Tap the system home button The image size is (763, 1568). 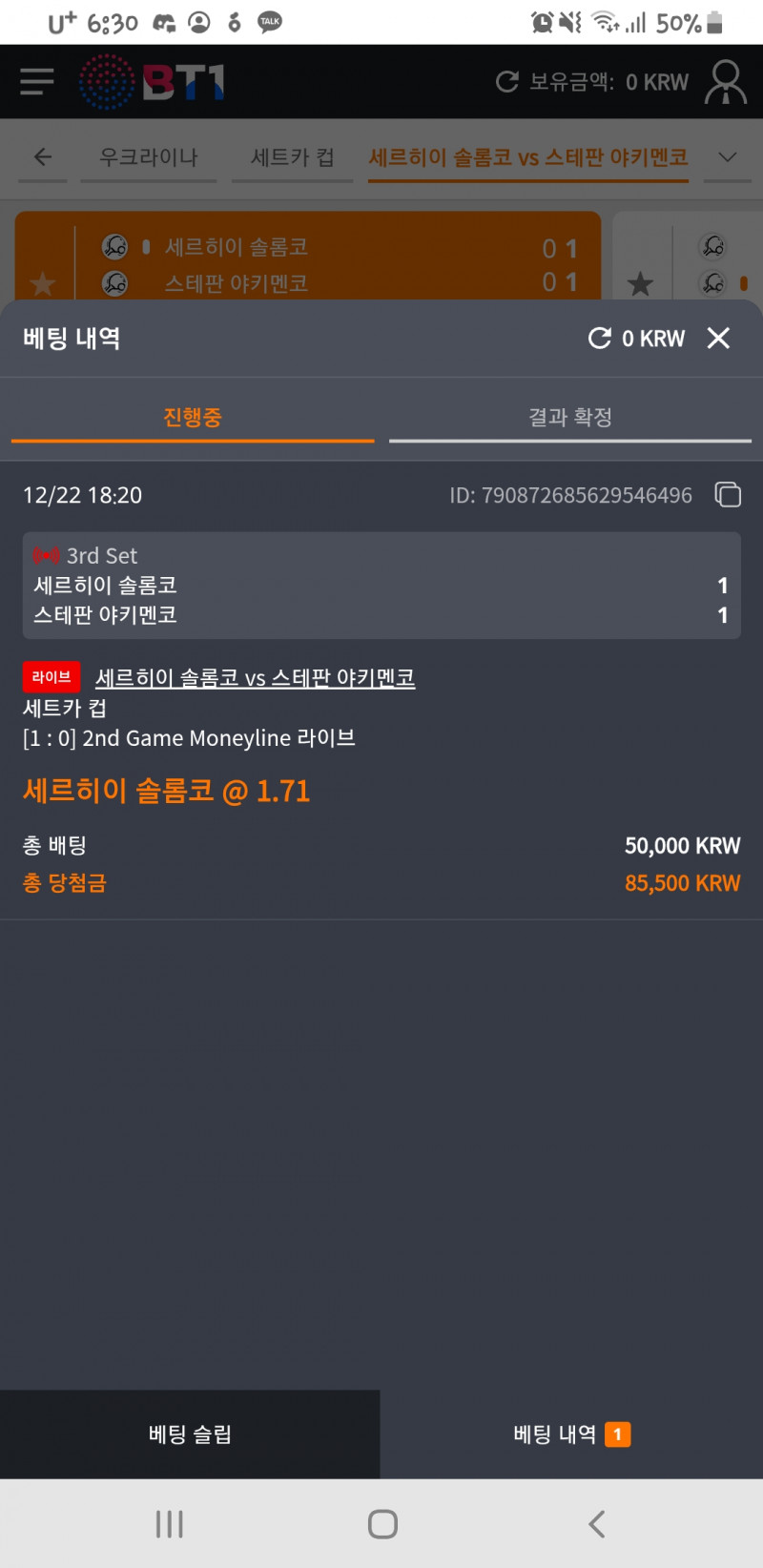click(381, 1523)
